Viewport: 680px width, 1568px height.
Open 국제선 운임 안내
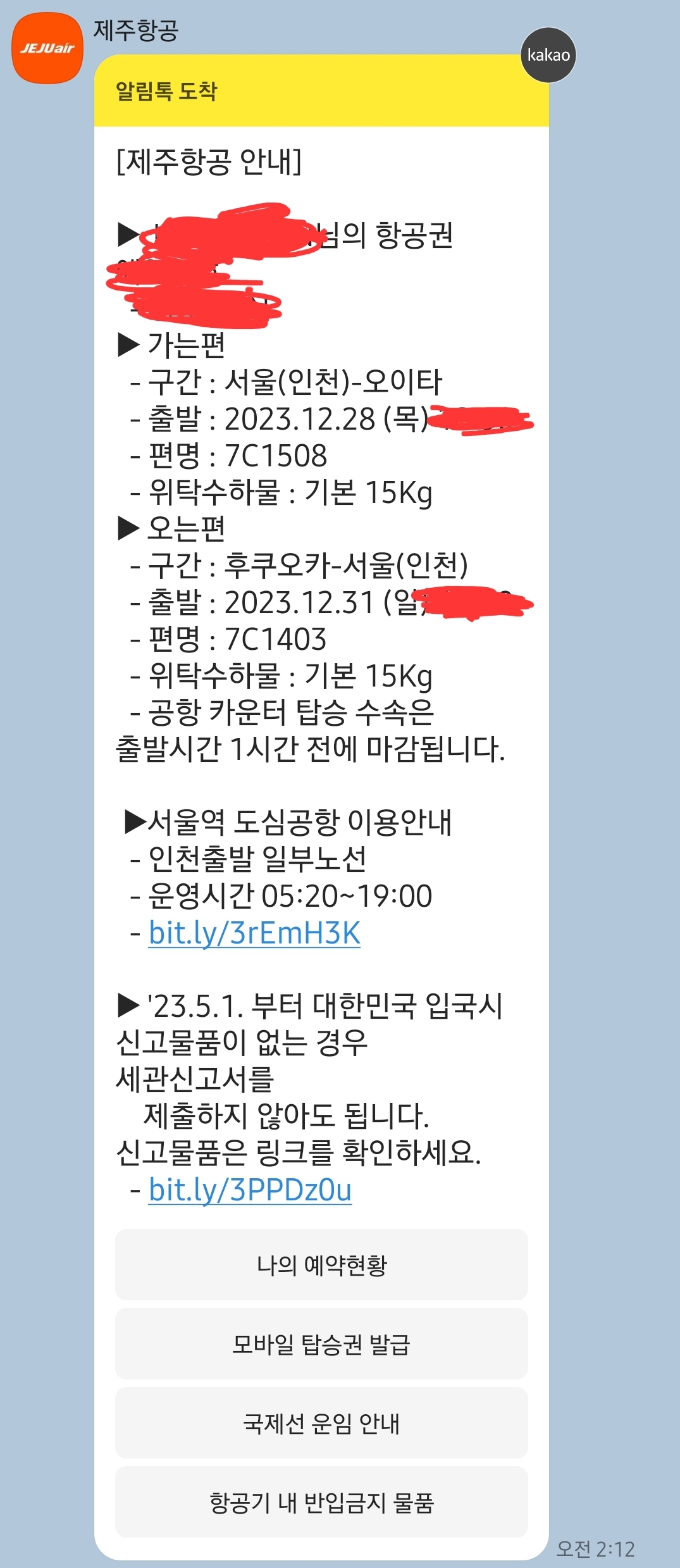(x=321, y=1423)
